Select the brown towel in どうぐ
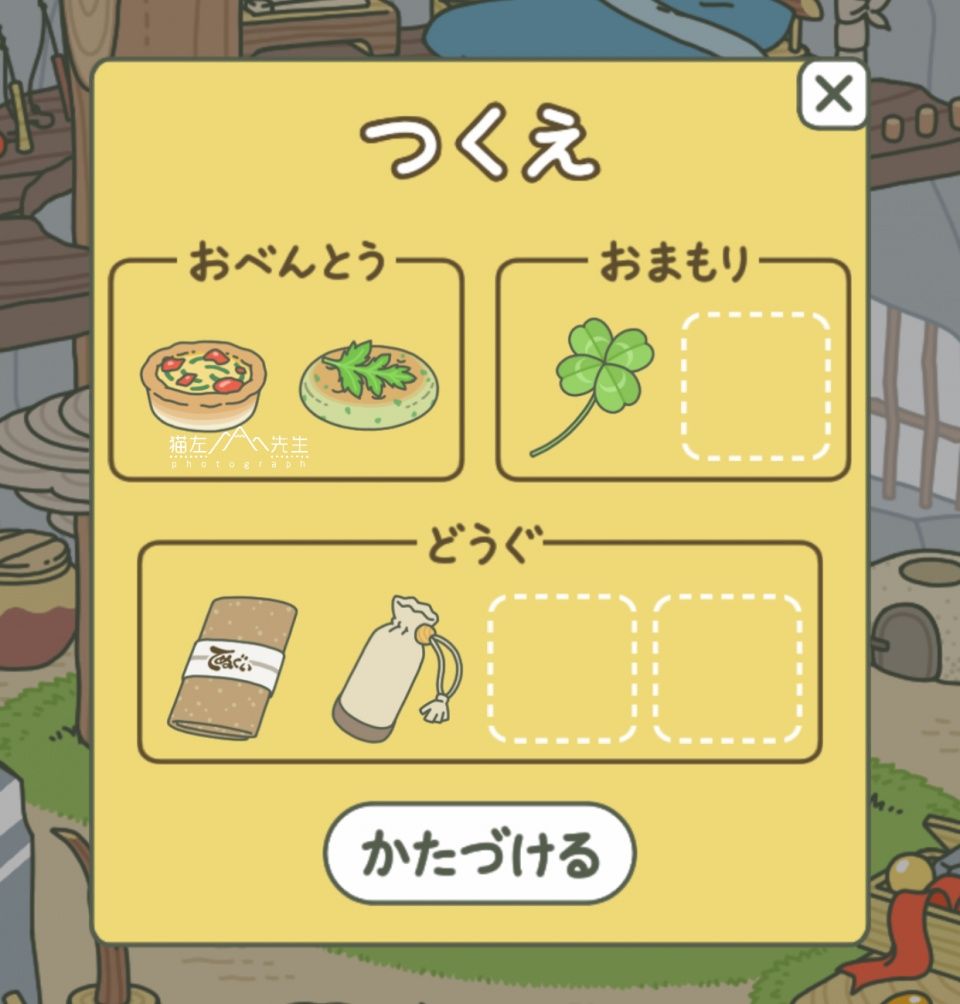The height and width of the screenshot is (1004, 960). [232, 668]
